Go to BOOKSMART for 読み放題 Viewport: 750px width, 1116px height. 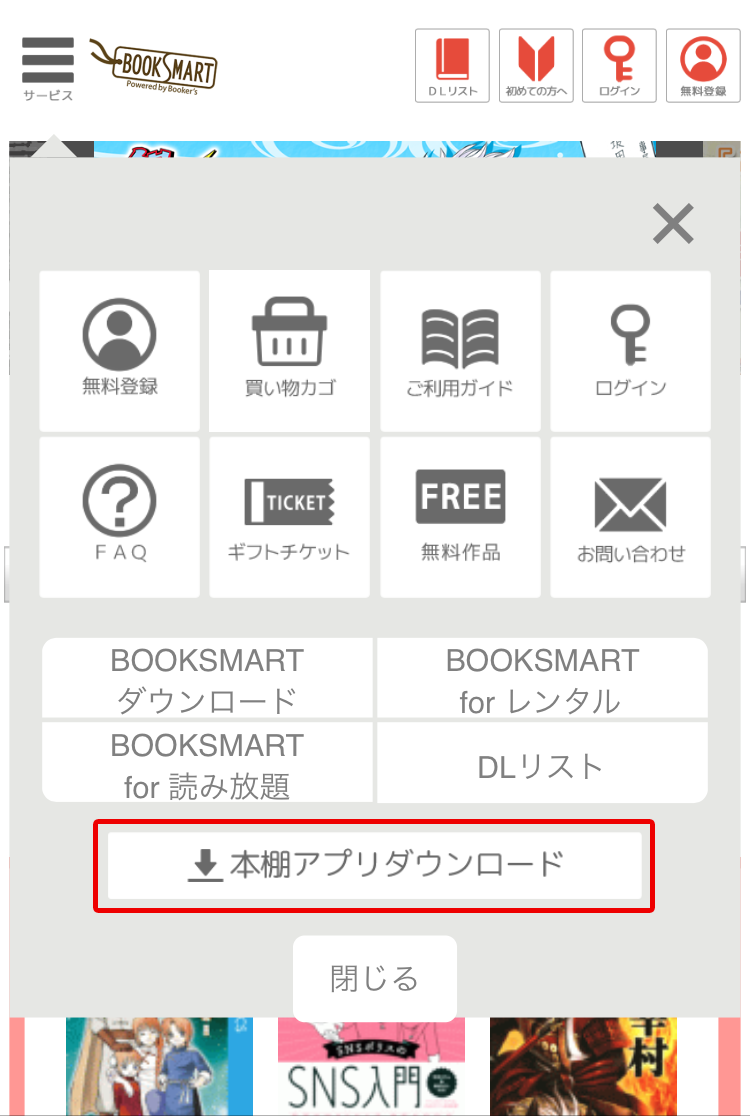tap(207, 763)
